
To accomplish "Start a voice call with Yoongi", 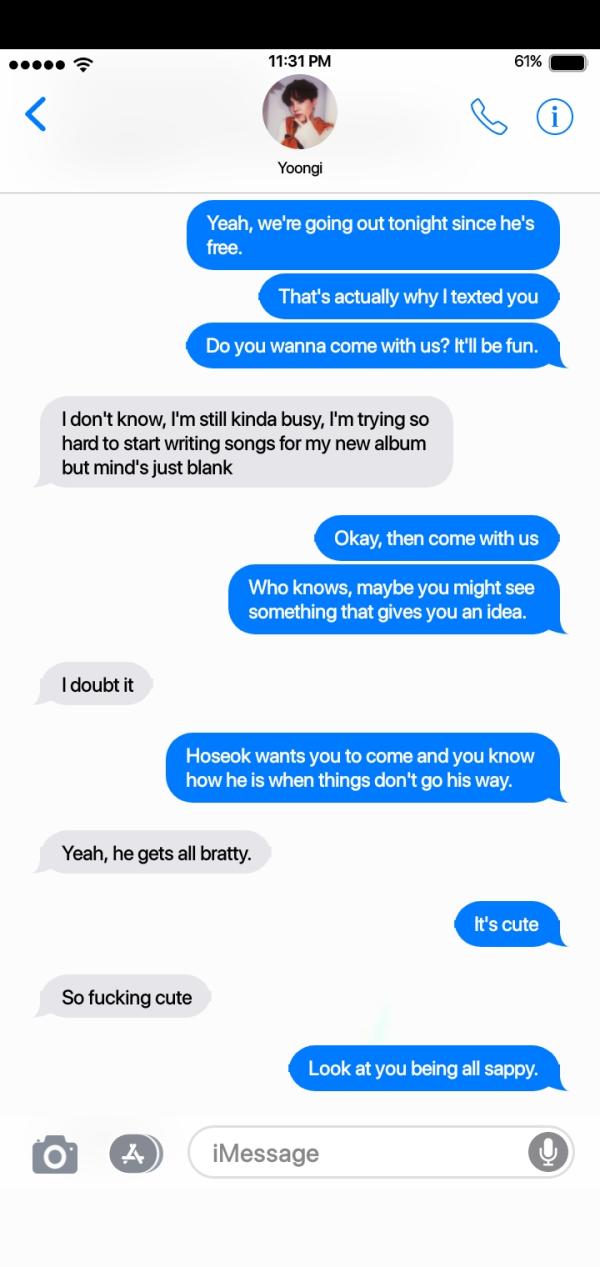I will tap(488, 117).
